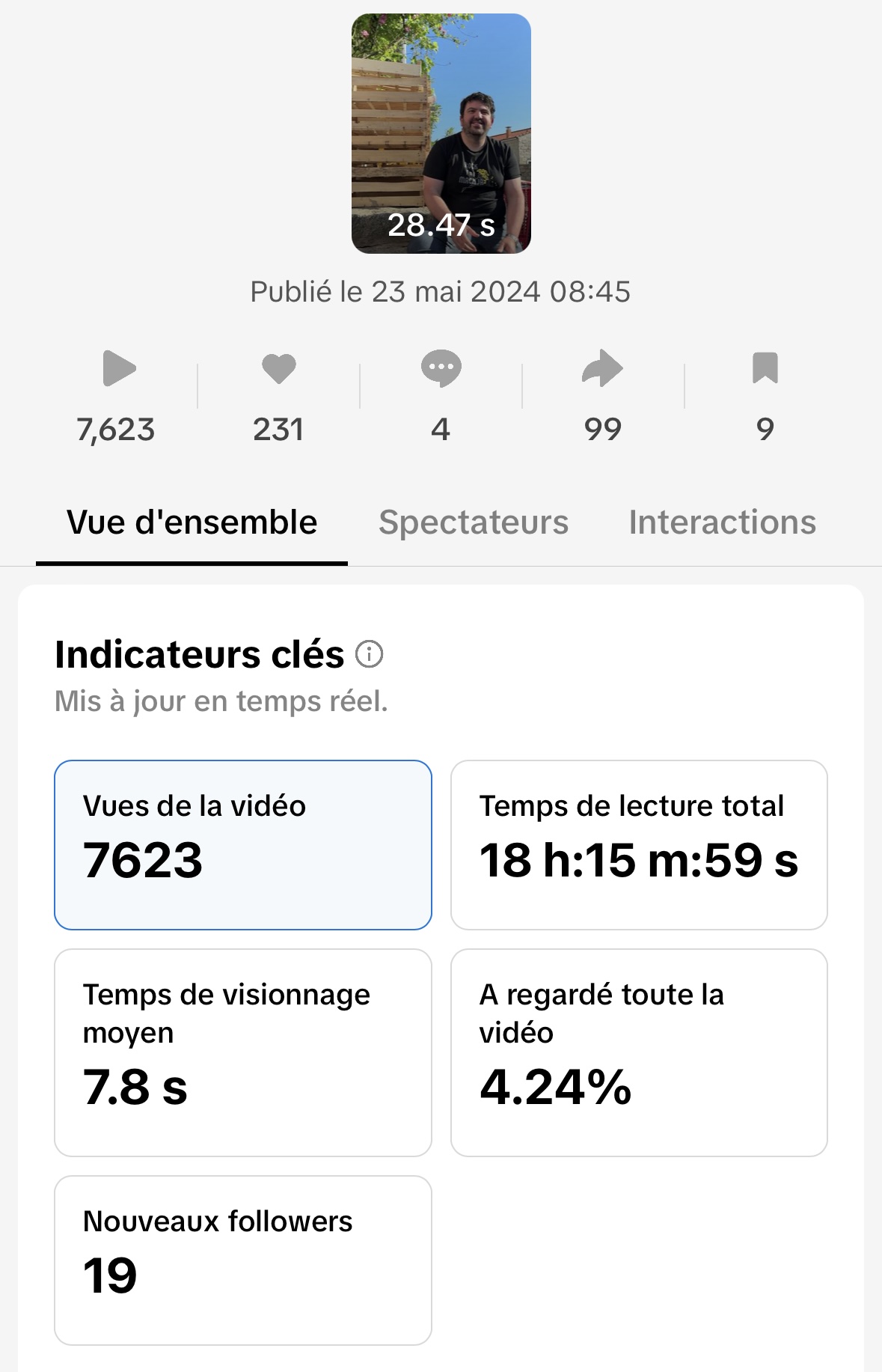This screenshot has width=882, height=1372.
Task: Select the Vues de la vidéo card
Action: tap(243, 845)
